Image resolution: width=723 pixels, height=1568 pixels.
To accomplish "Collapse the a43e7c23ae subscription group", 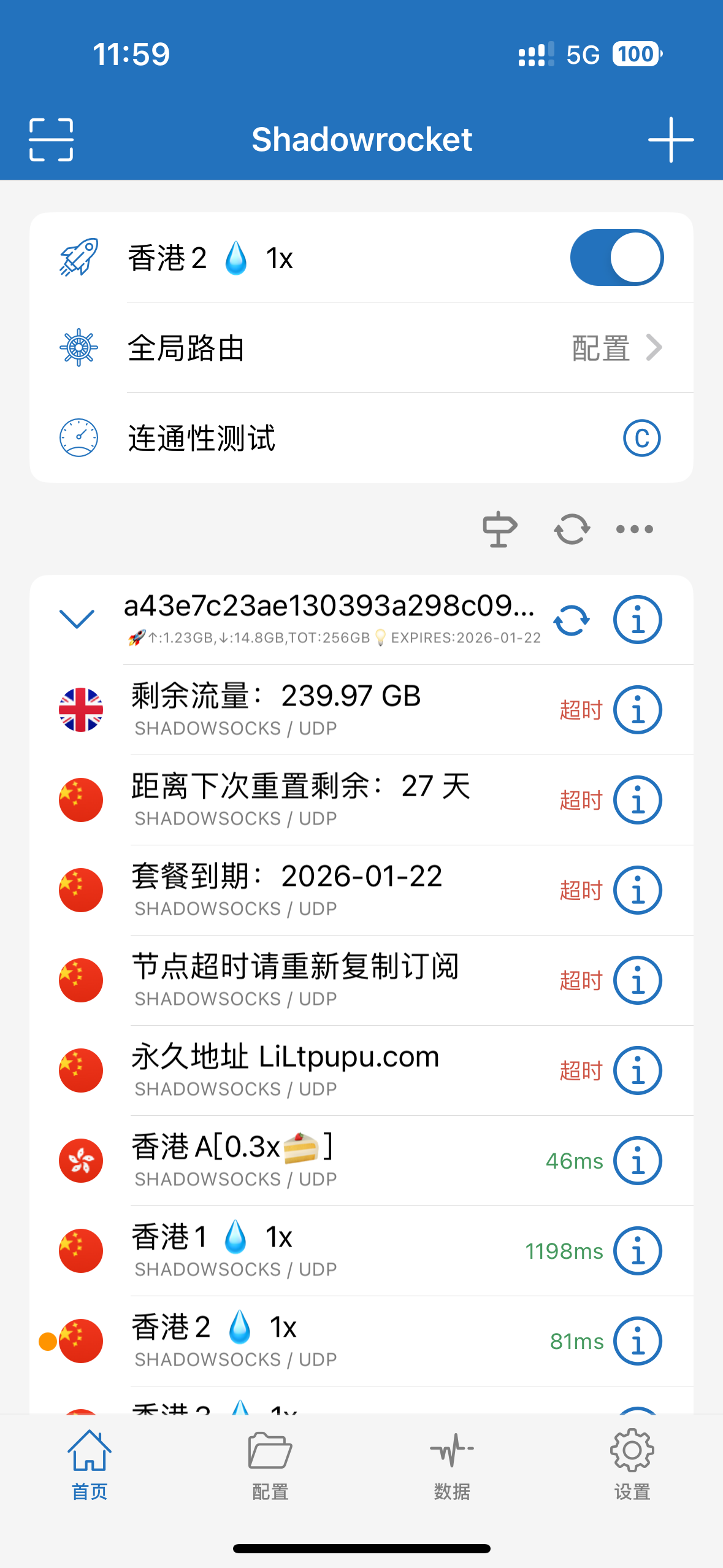I will (x=77, y=619).
